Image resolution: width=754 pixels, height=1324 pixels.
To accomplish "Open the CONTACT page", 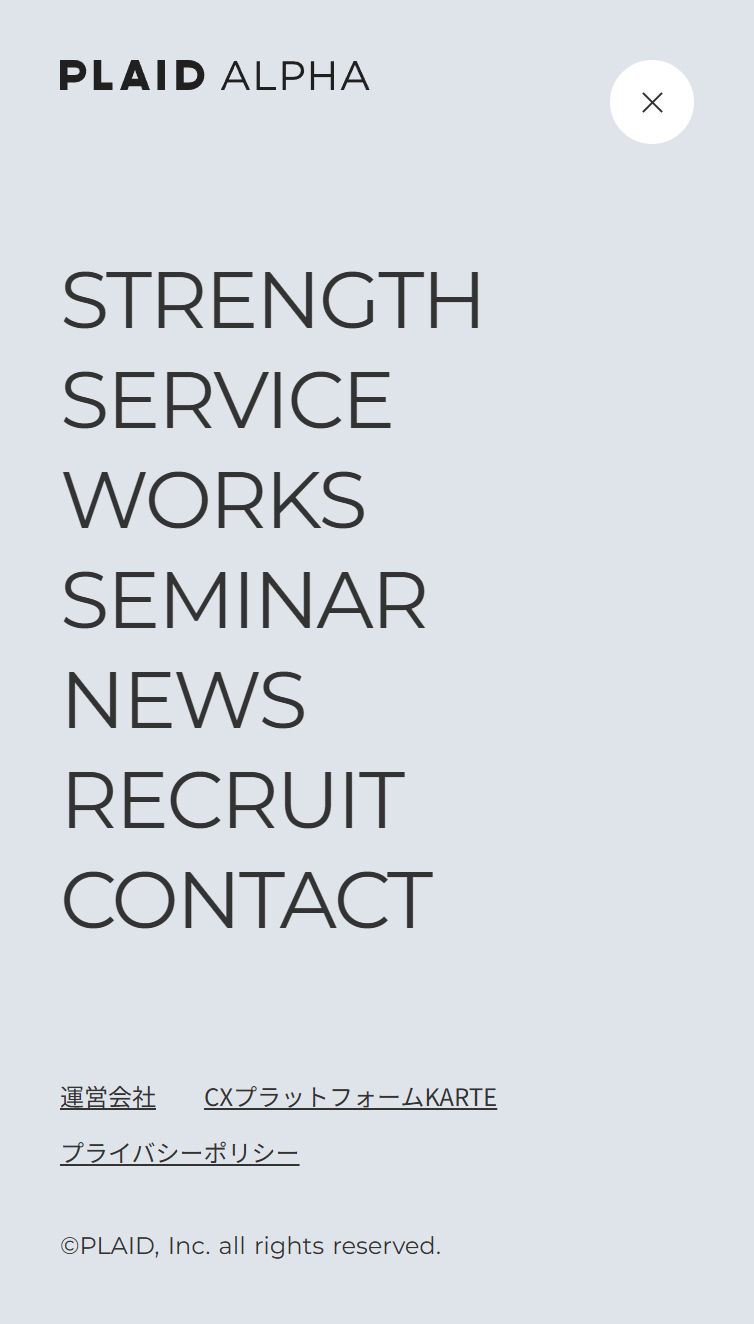I will (x=247, y=900).
